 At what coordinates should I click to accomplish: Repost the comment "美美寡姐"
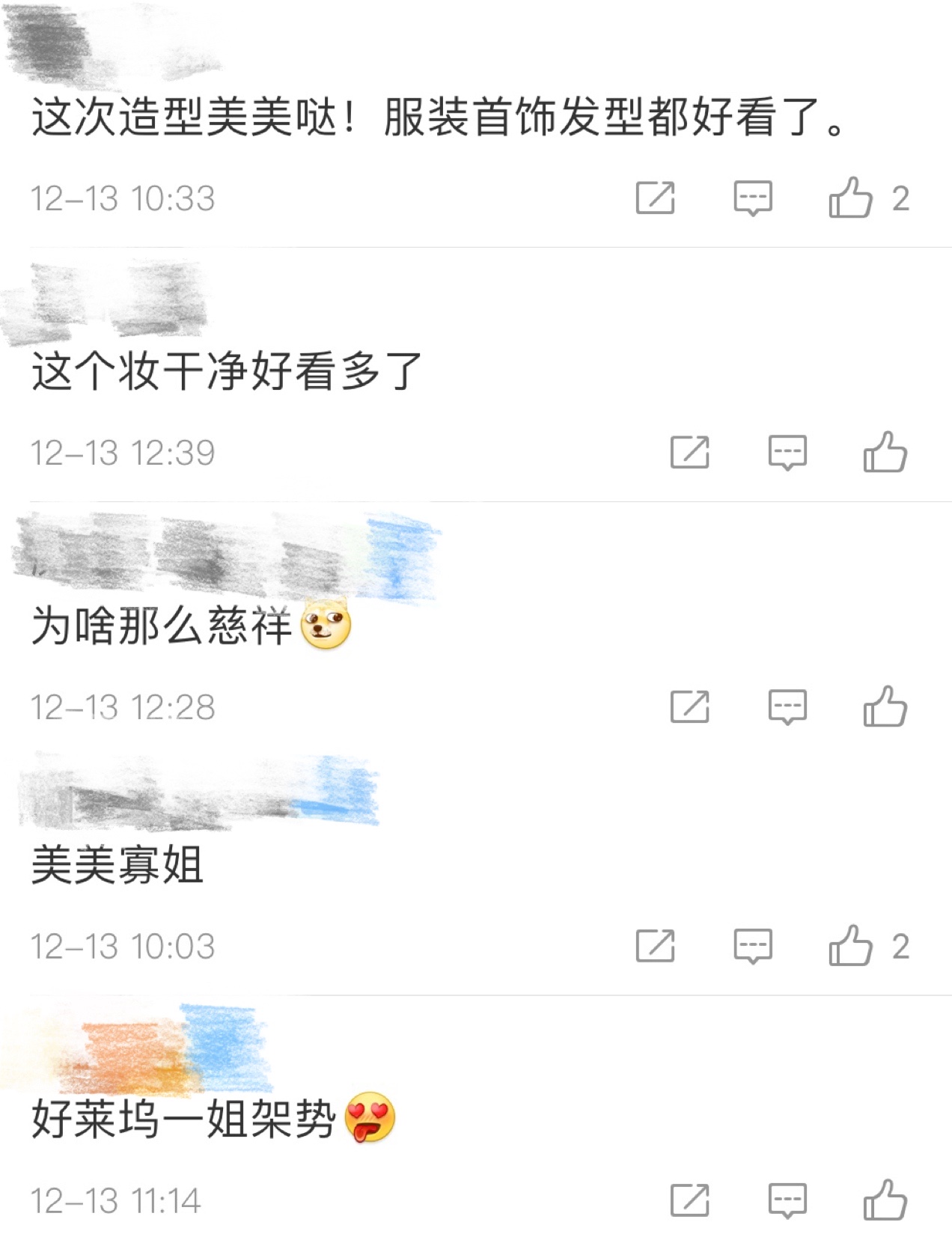click(655, 946)
